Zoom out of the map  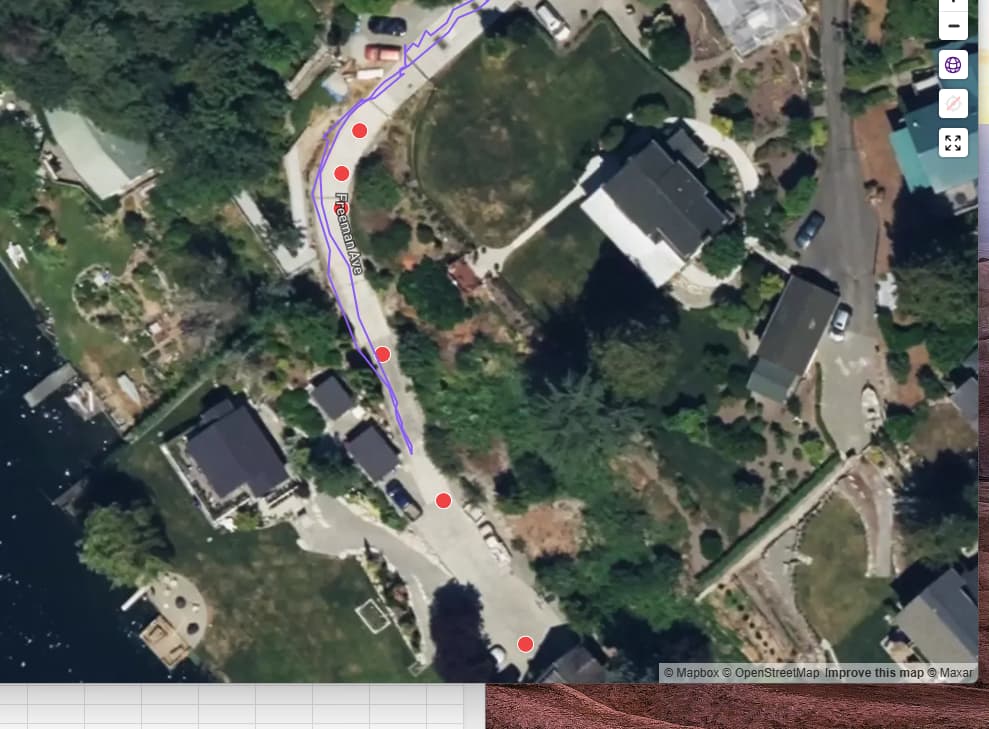tap(953, 25)
